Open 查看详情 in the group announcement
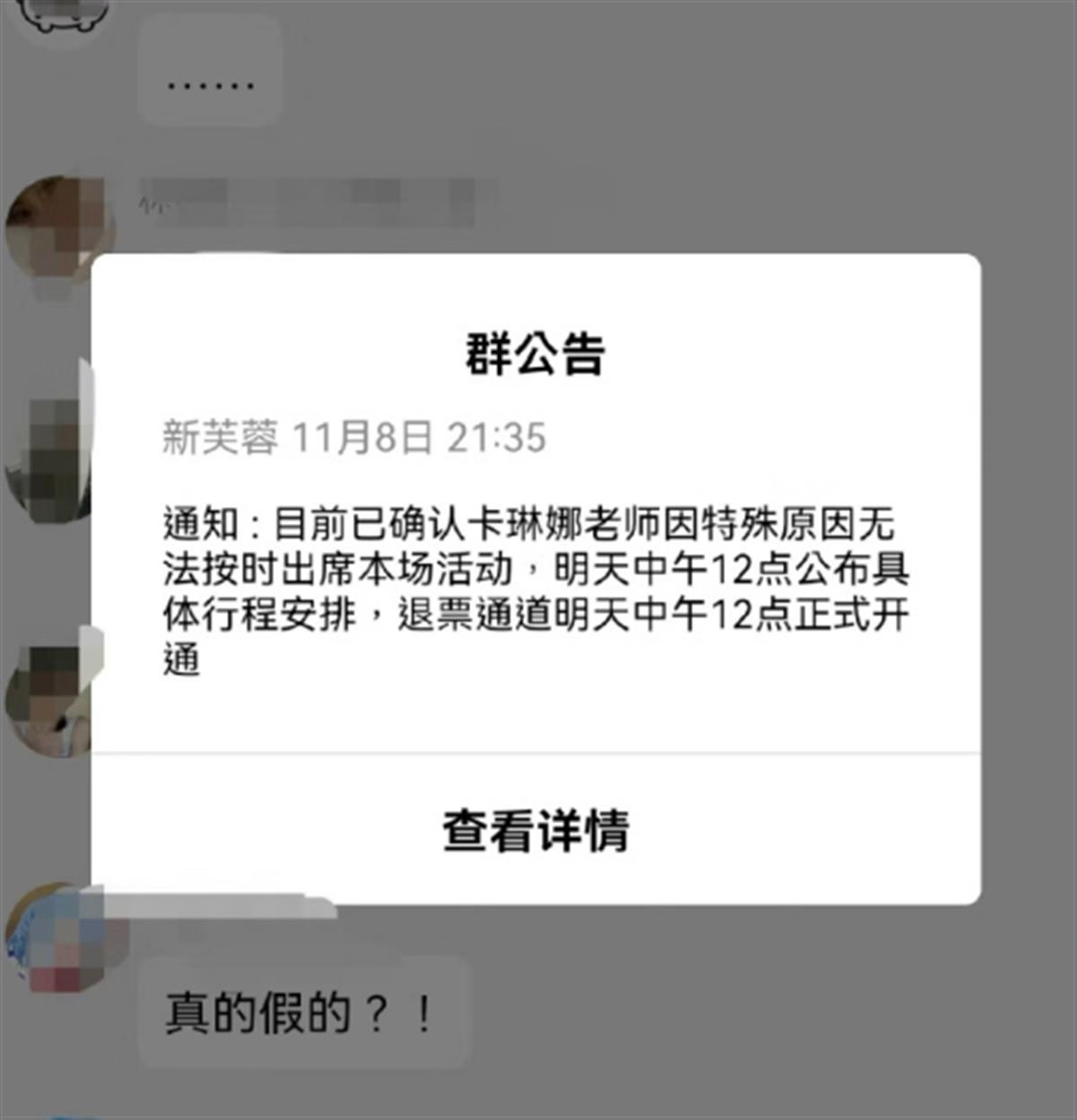 click(x=536, y=829)
